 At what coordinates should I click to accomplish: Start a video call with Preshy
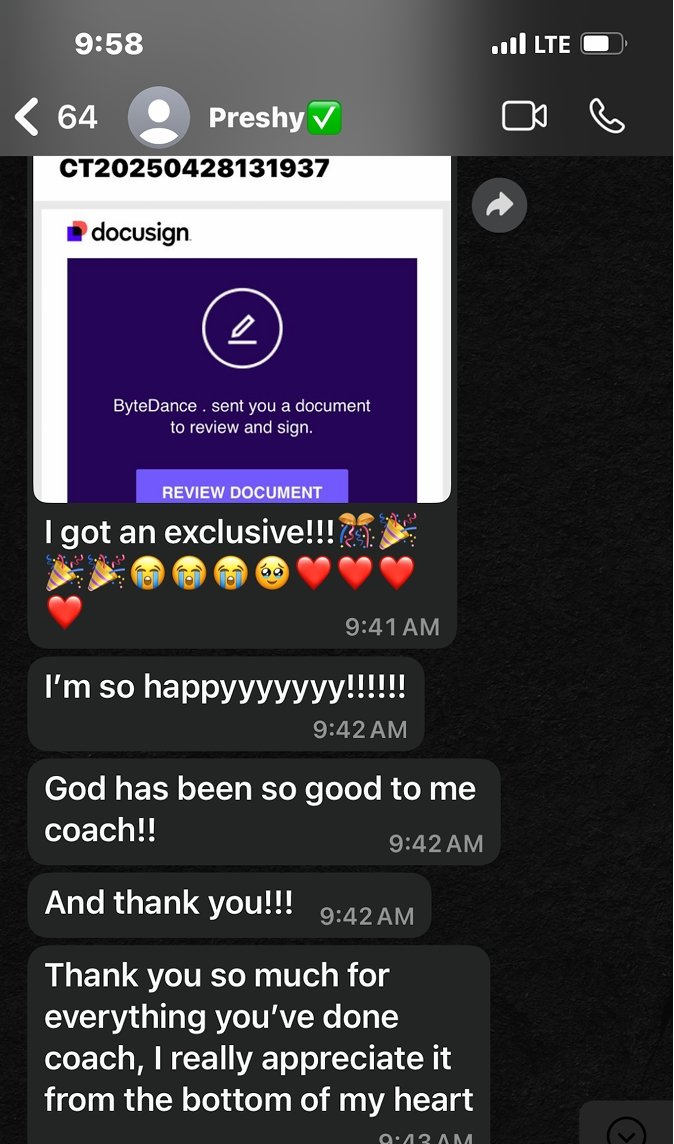click(524, 117)
